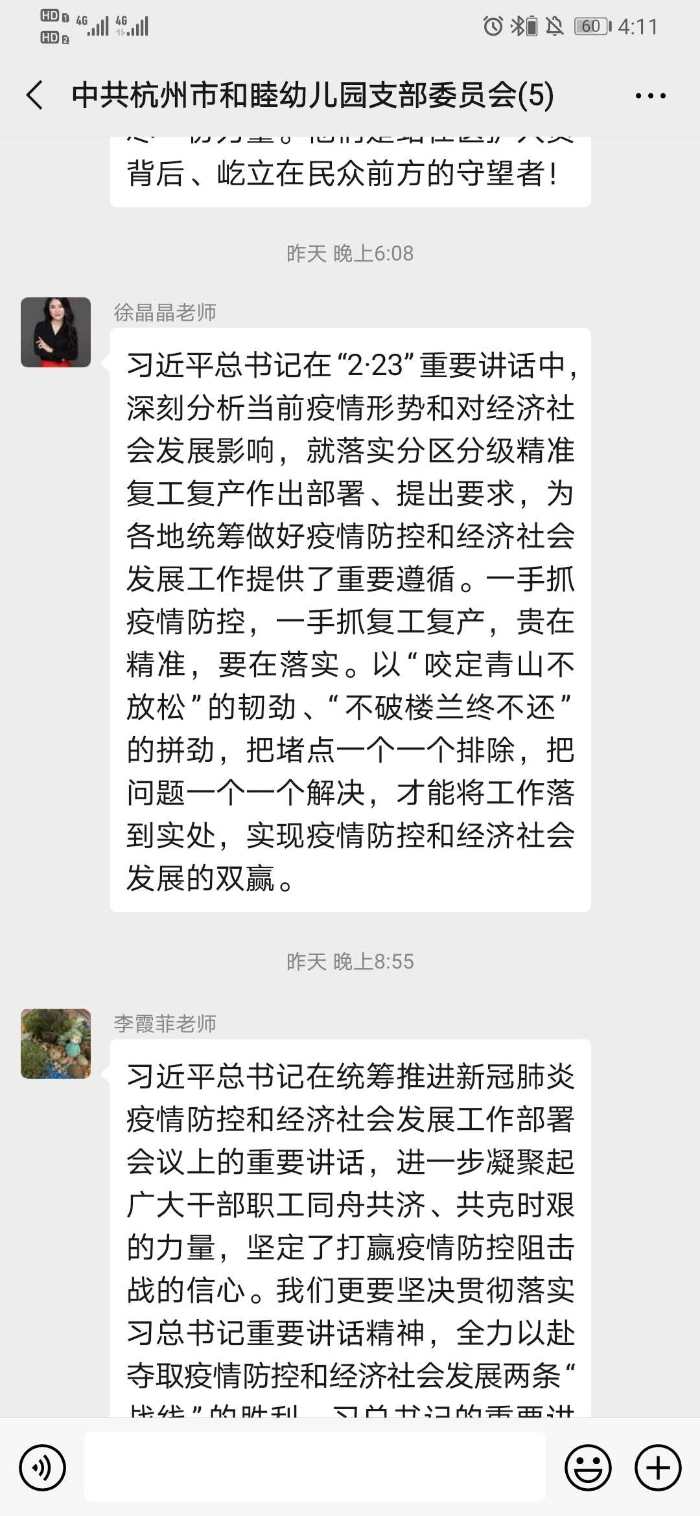Open the group chat options menu
Image resolution: width=700 pixels, height=1516 pixels.
(650, 96)
